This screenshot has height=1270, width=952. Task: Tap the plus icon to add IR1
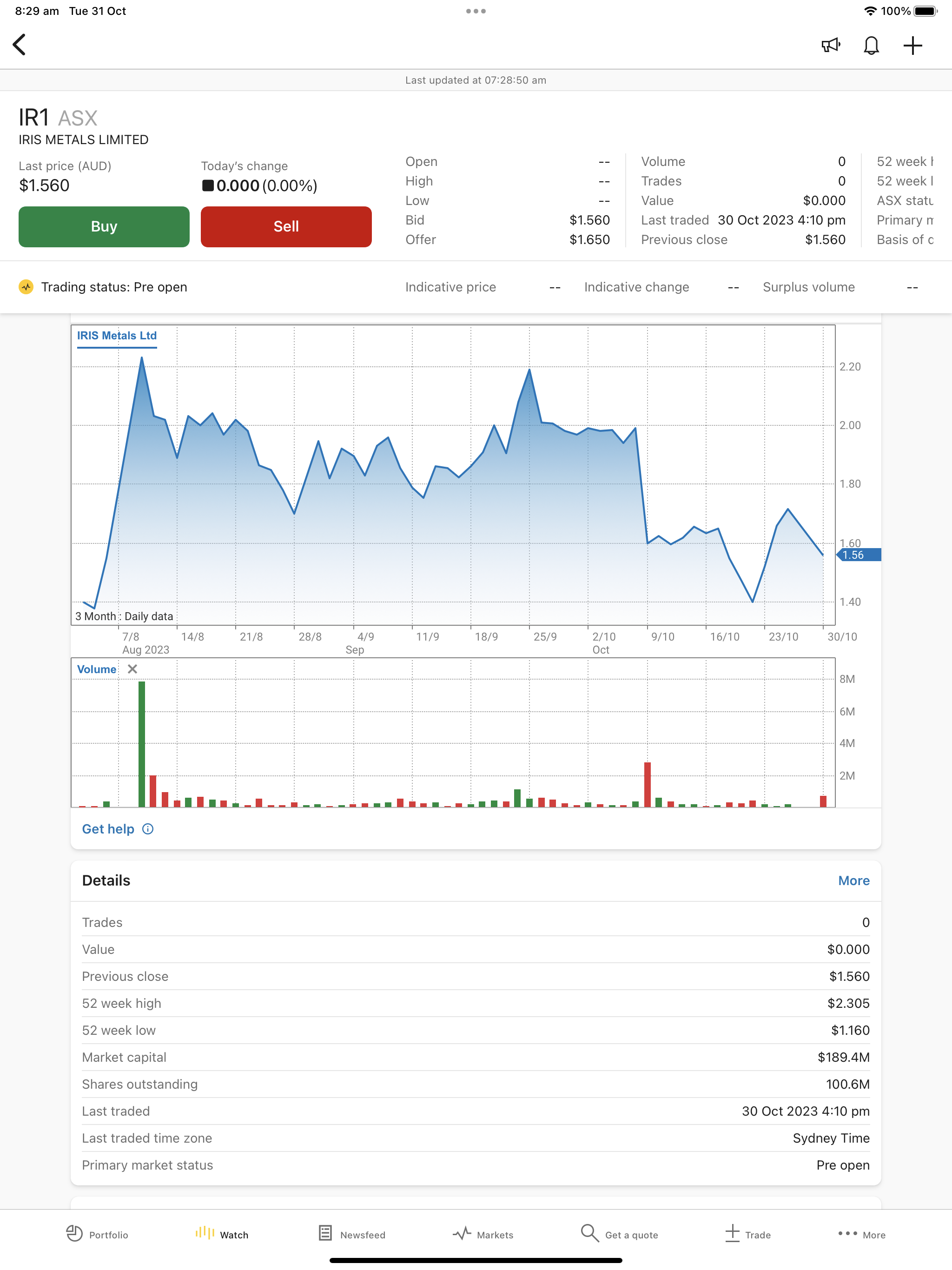[x=912, y=46]
